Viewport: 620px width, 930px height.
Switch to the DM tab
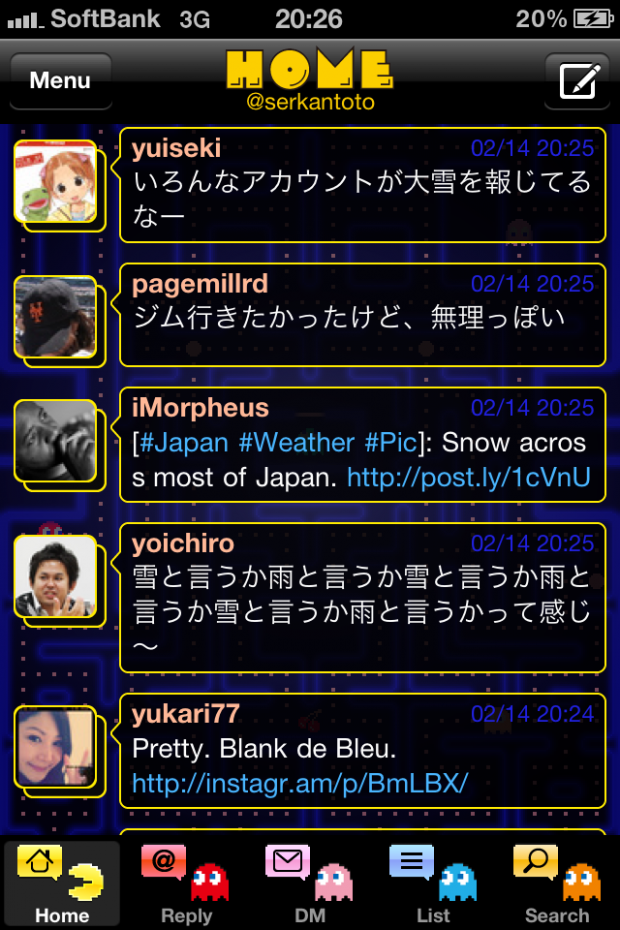(310, 884)
